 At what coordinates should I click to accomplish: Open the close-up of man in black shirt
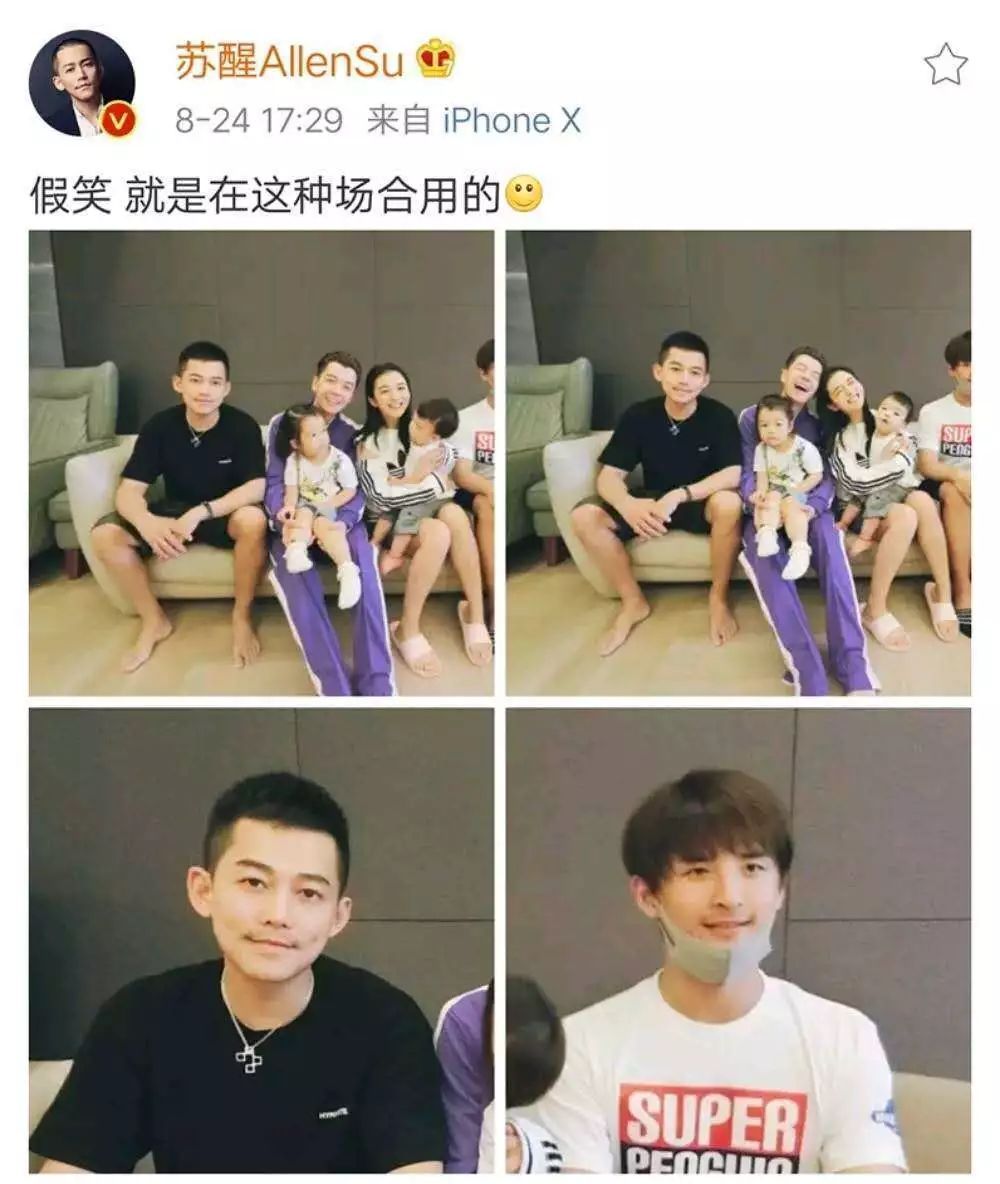tap(261, 940)
